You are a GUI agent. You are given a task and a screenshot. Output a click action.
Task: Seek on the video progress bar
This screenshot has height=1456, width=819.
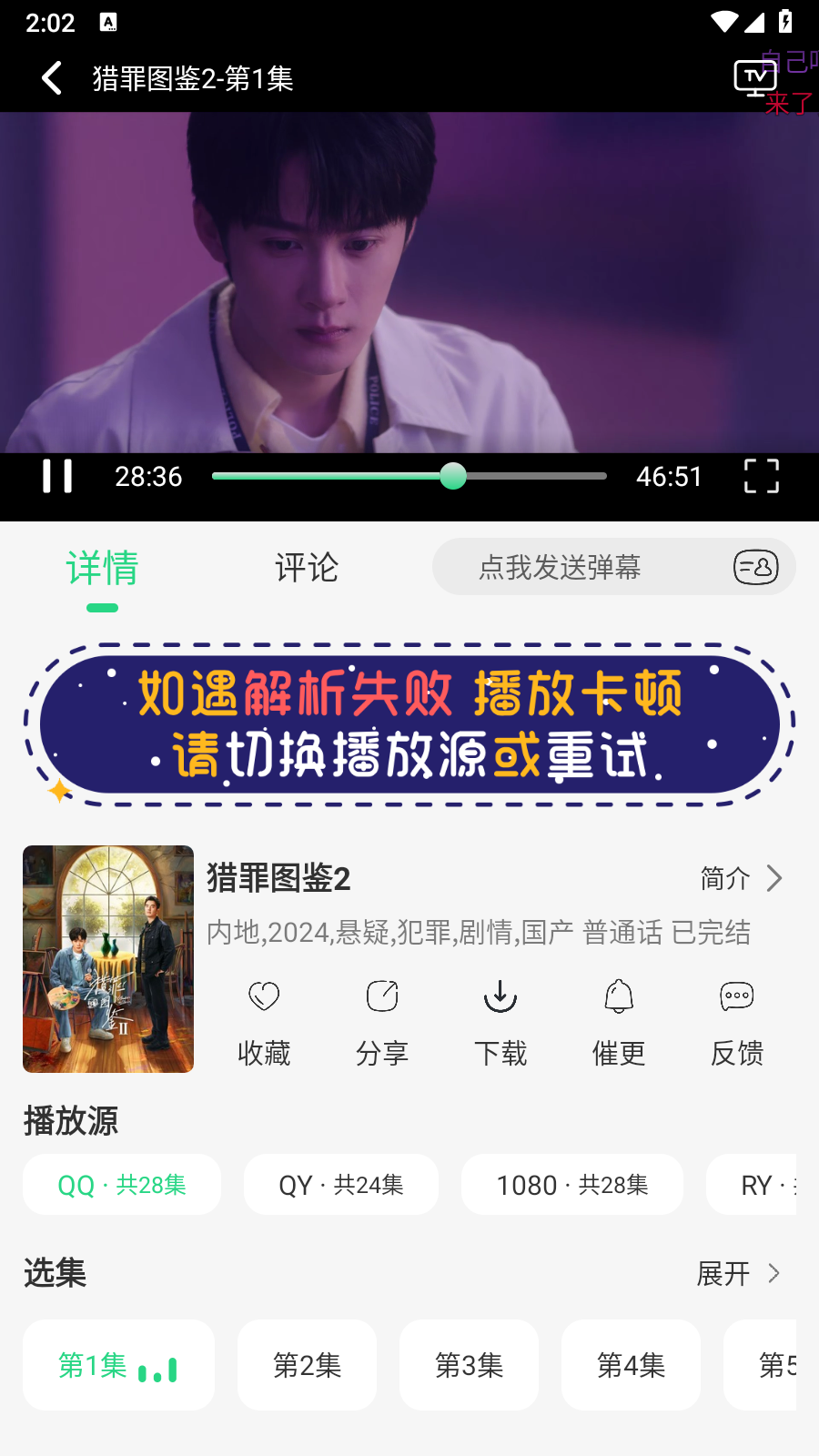click(409, 476)
